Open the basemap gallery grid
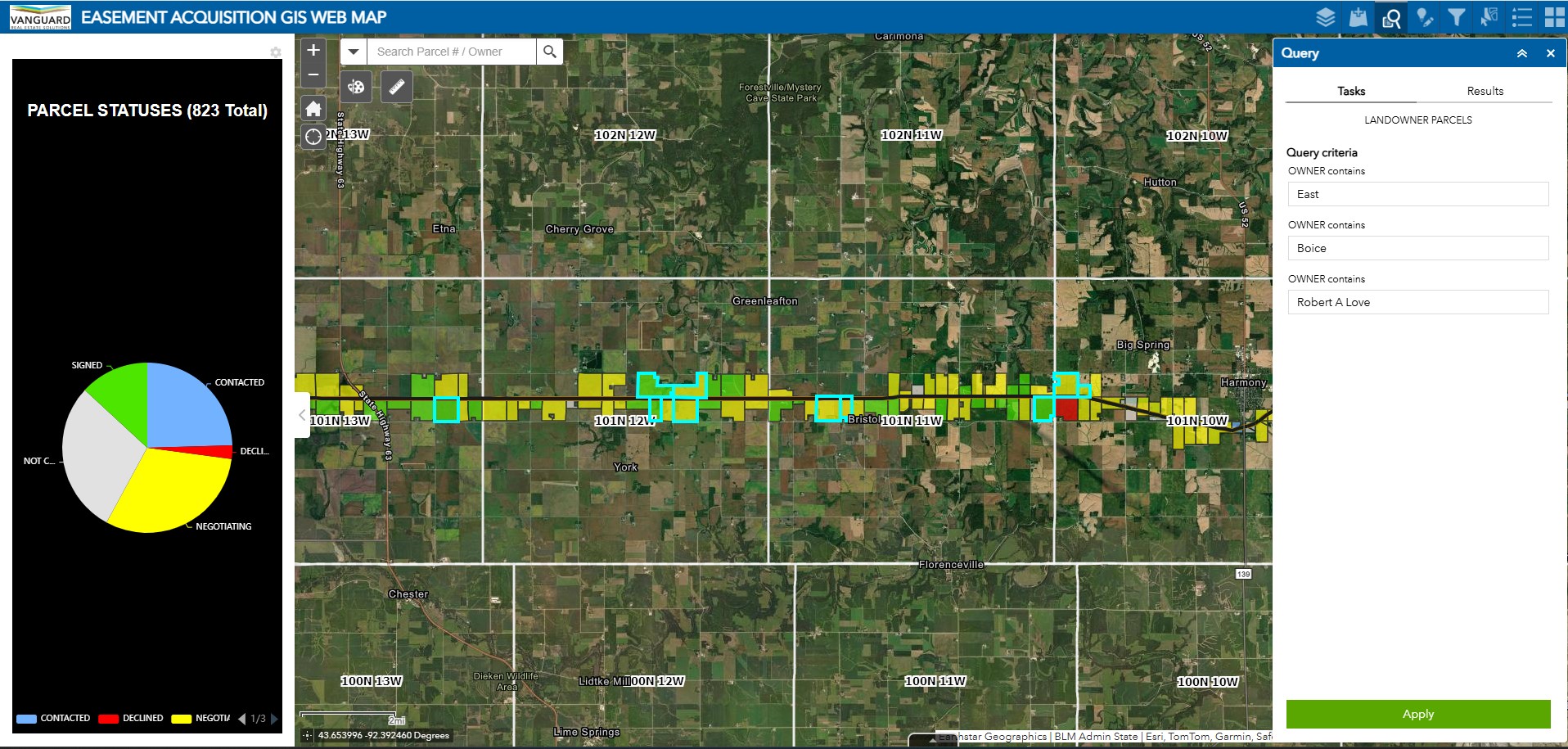1568x749 pixels. (x=1554, y=17)
